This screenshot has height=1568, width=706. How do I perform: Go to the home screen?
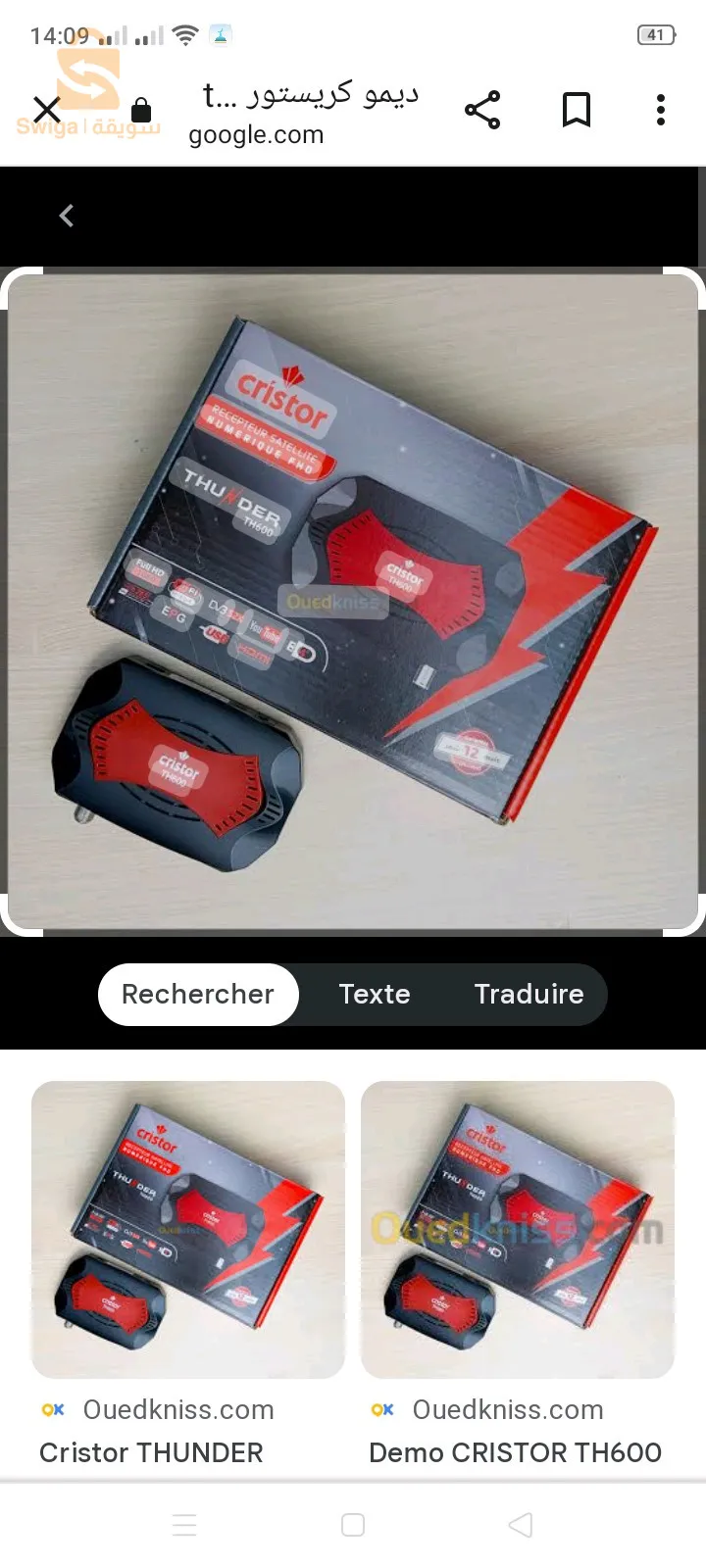tap(353, 1525)
